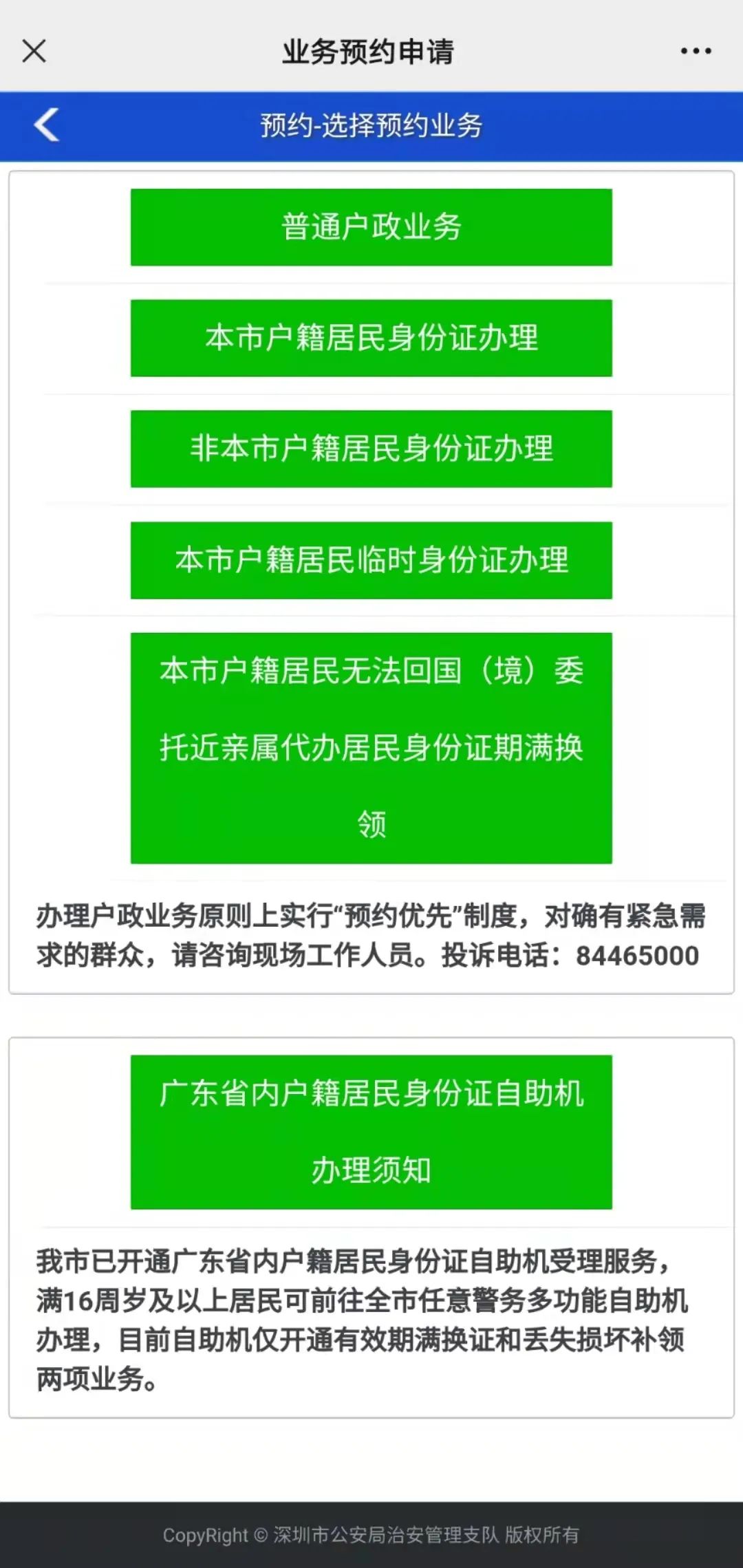Close the 业务预约申请 page
743x1568 pixels.
(x=34, y=51)
